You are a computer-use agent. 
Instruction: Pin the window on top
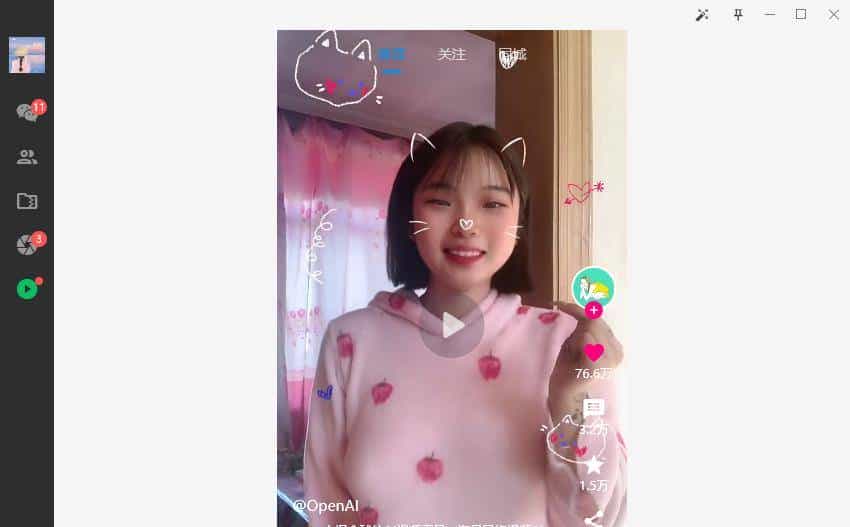click(738, 15)
